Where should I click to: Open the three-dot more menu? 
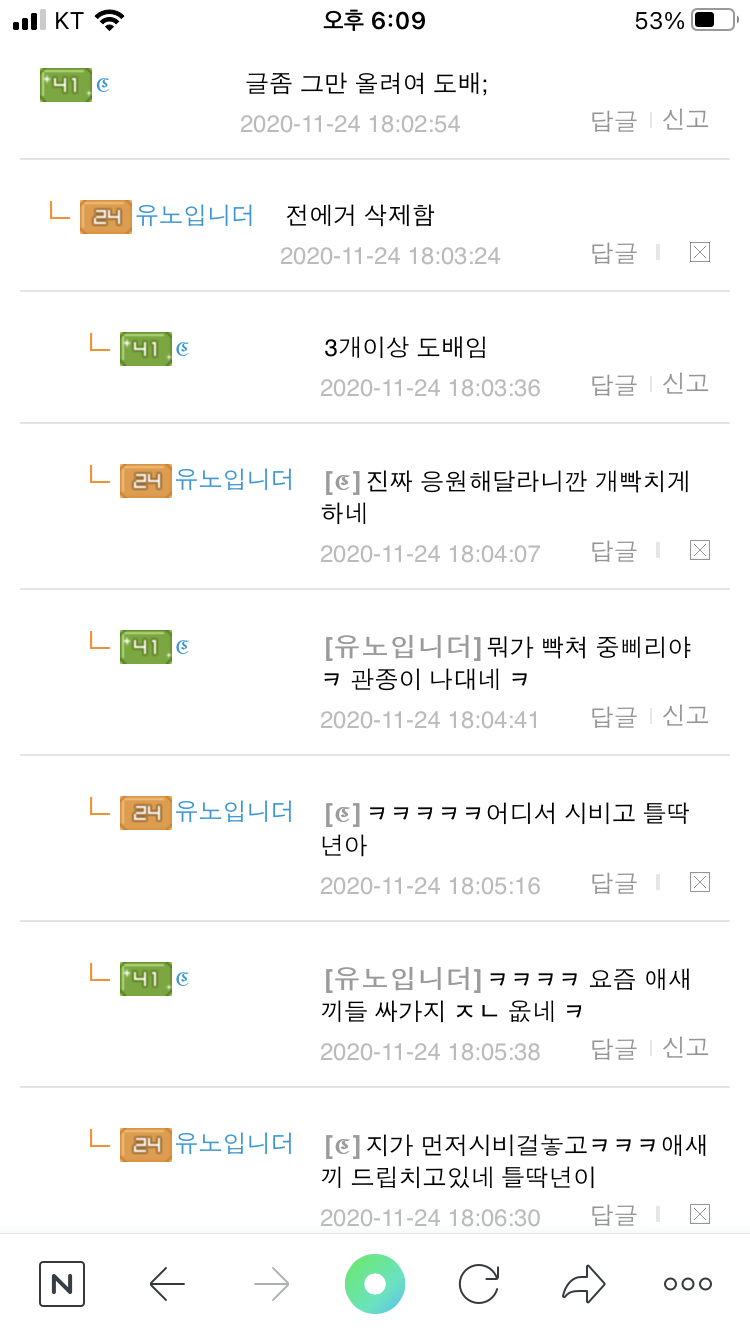pos(688,1284)
